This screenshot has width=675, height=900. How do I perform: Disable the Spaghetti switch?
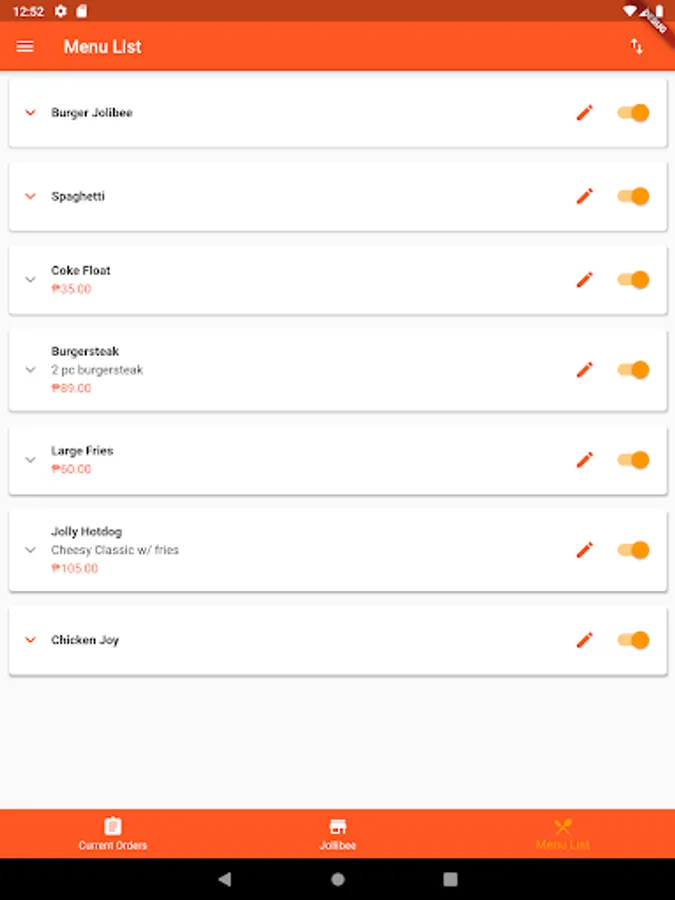point(633,196)
